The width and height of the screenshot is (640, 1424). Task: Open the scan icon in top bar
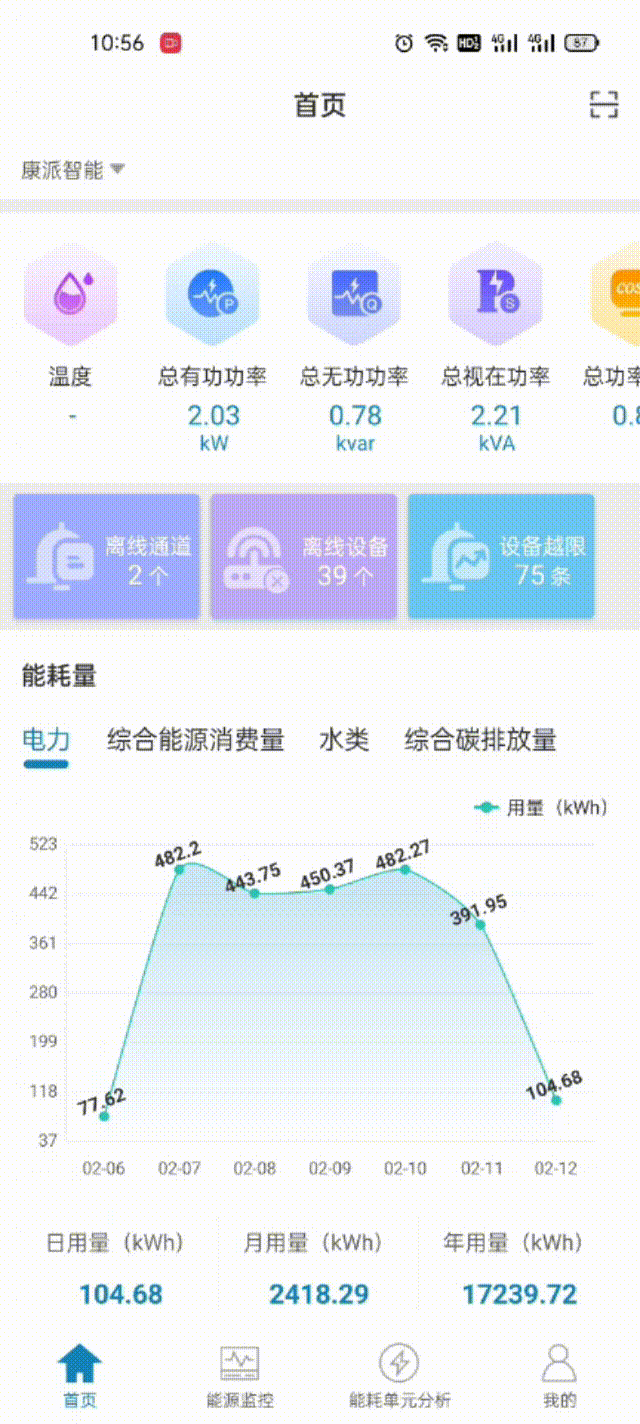[604, 105]
